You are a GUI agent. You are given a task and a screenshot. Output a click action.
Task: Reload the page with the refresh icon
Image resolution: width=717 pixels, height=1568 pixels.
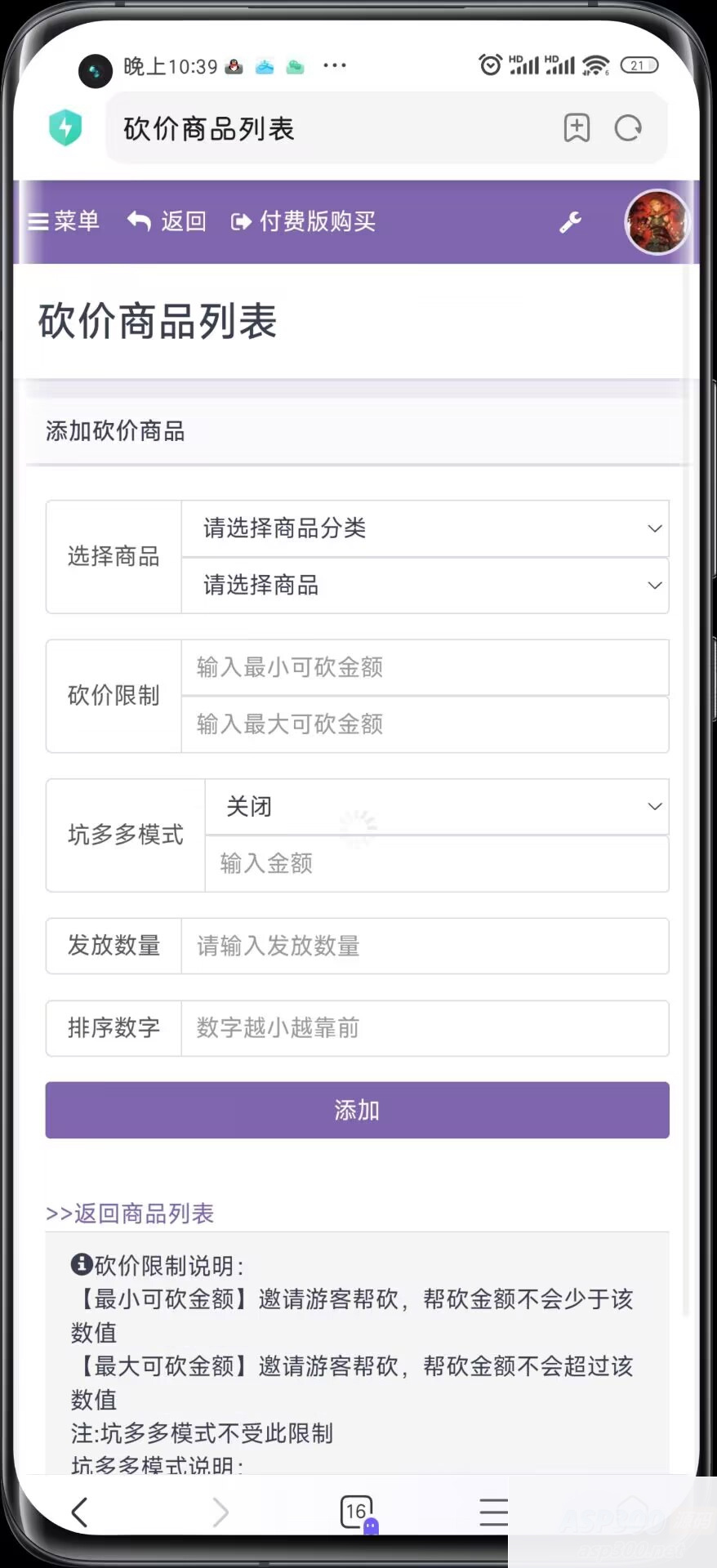(628, 128)
